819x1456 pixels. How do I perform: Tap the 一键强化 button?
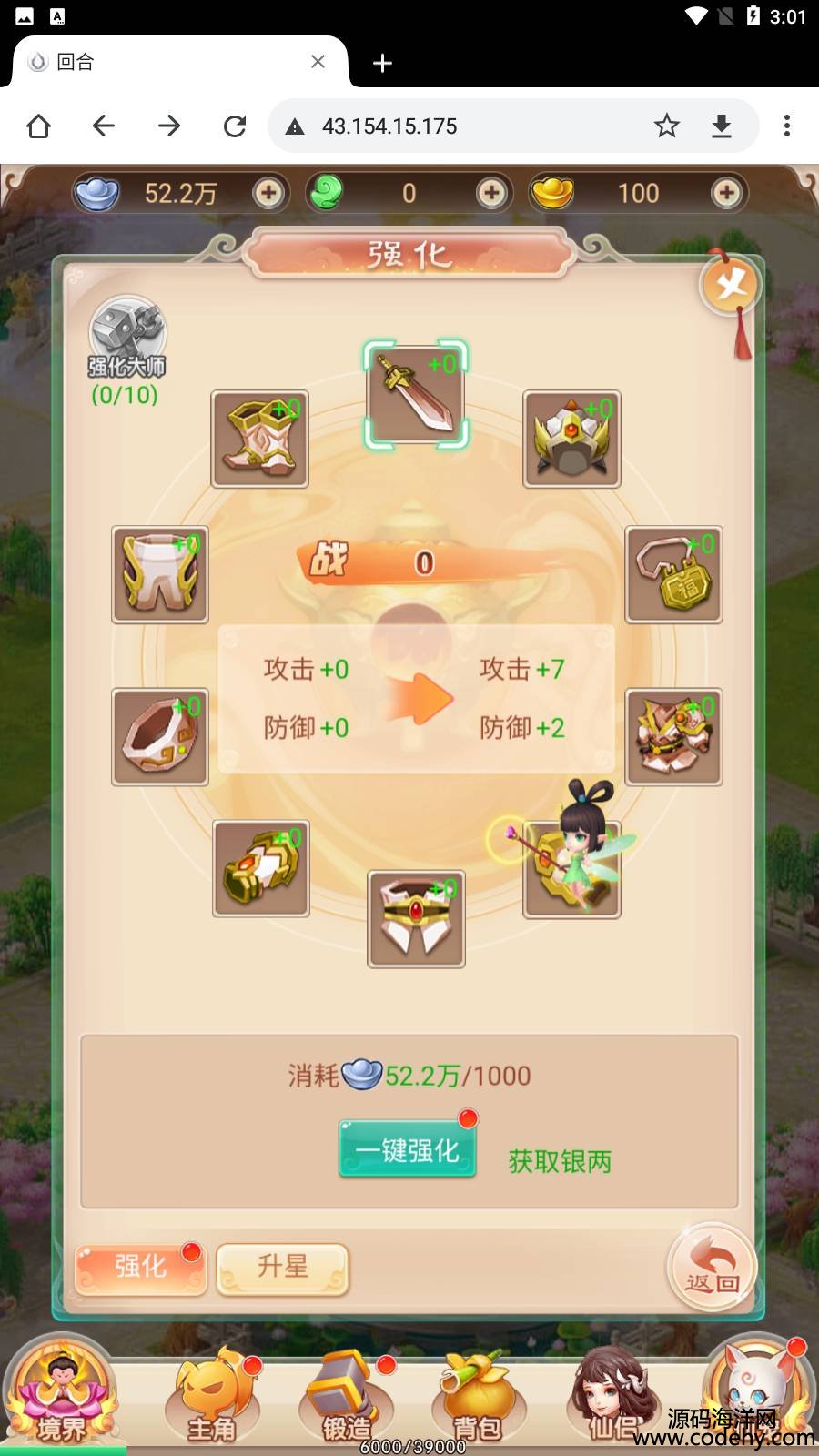pos(408,1150)
